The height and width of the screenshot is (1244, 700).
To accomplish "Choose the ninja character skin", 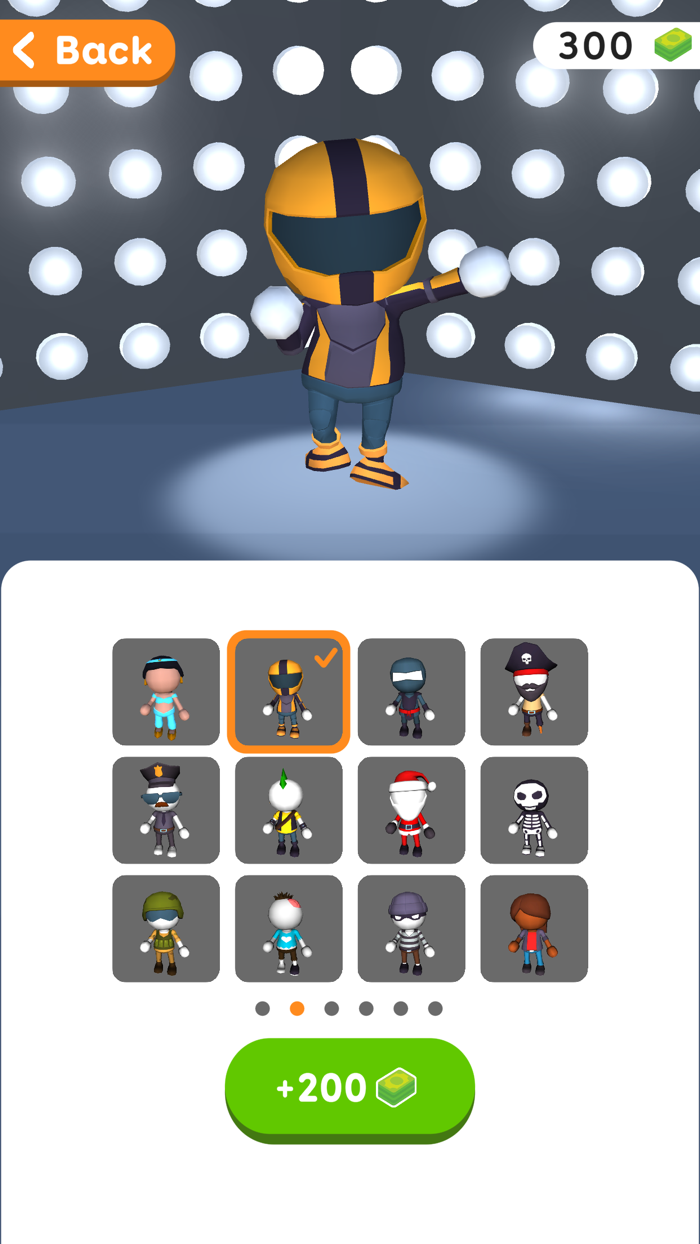I will coord(411,692).
